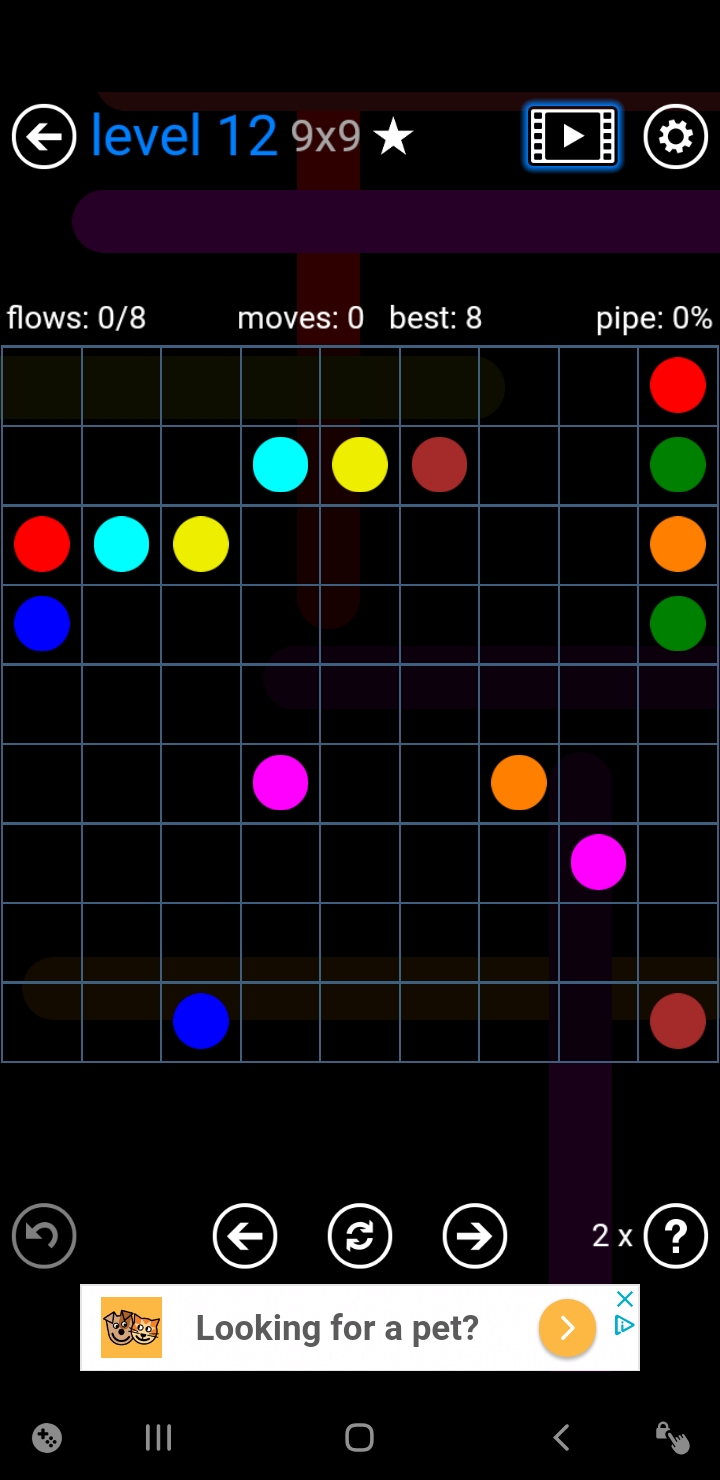Open recent apps in navigation bar
This screenshot has width=720, height=1480.
[158, 1438]
